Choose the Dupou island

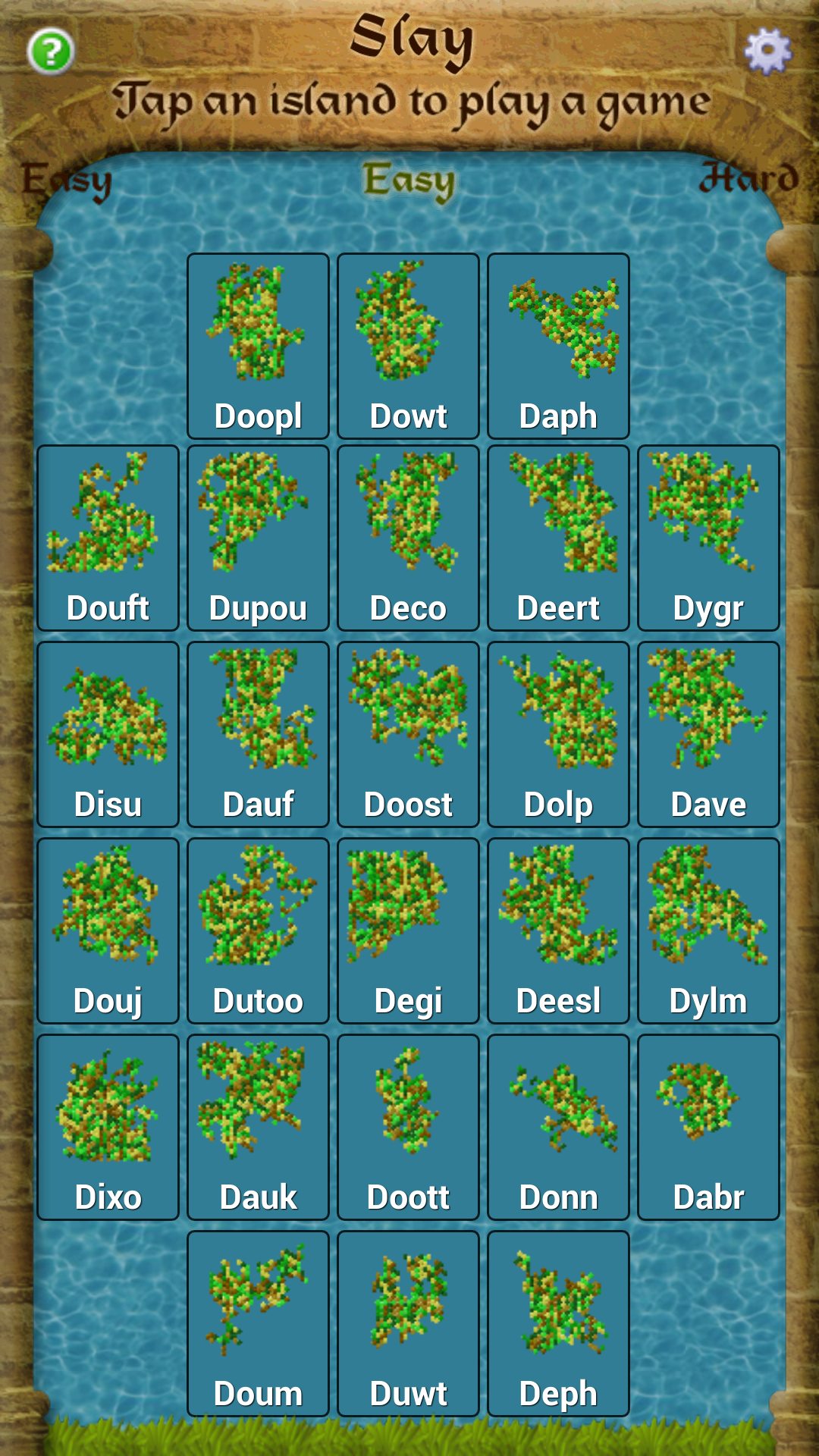[x=258, y=538]
